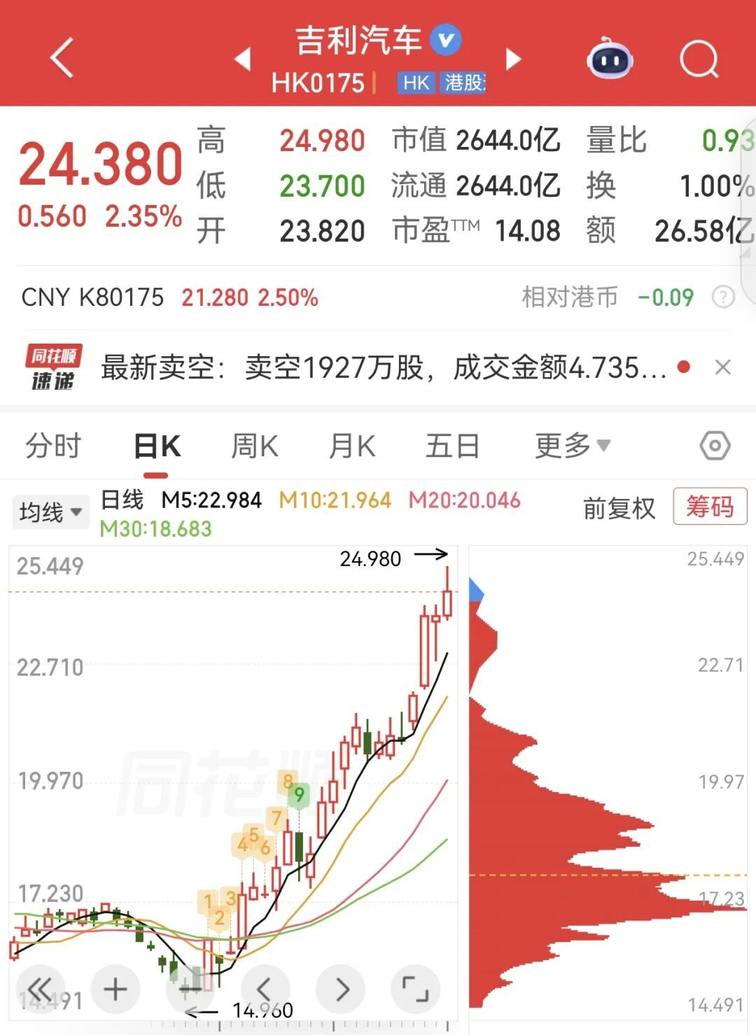The width and height of the screenshot is (756, 1035).
Task: Go back using the top-left arrow
Action: [61, 58]
